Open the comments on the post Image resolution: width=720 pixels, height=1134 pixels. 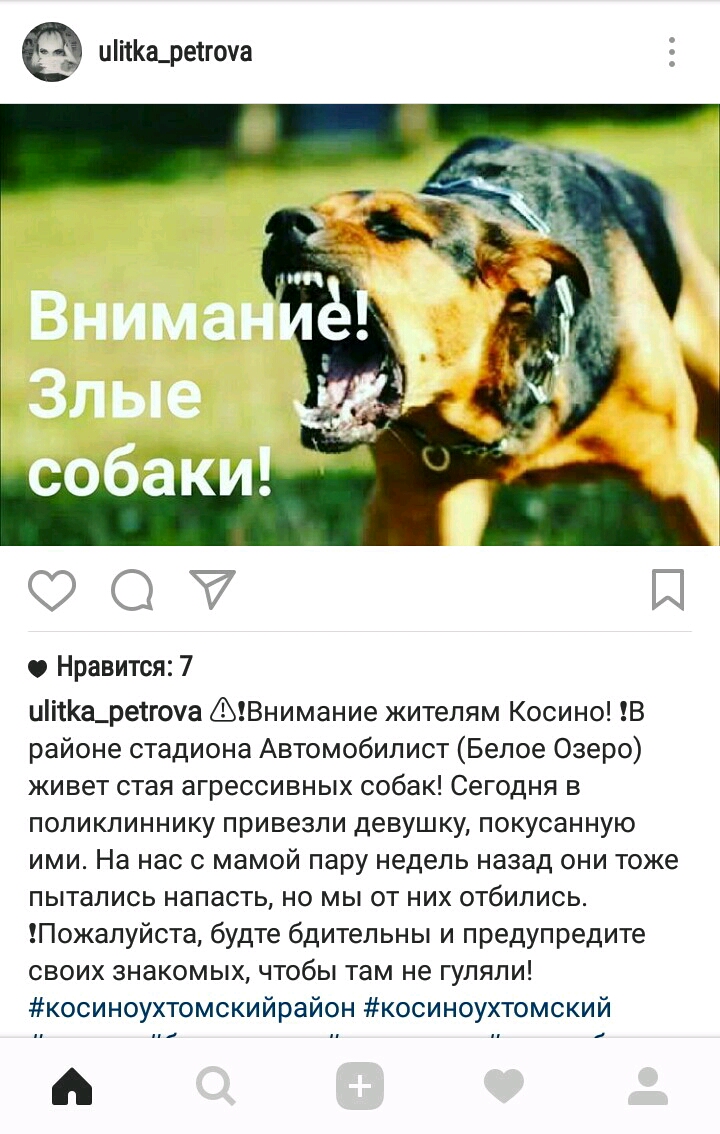[x=132, y=590]
